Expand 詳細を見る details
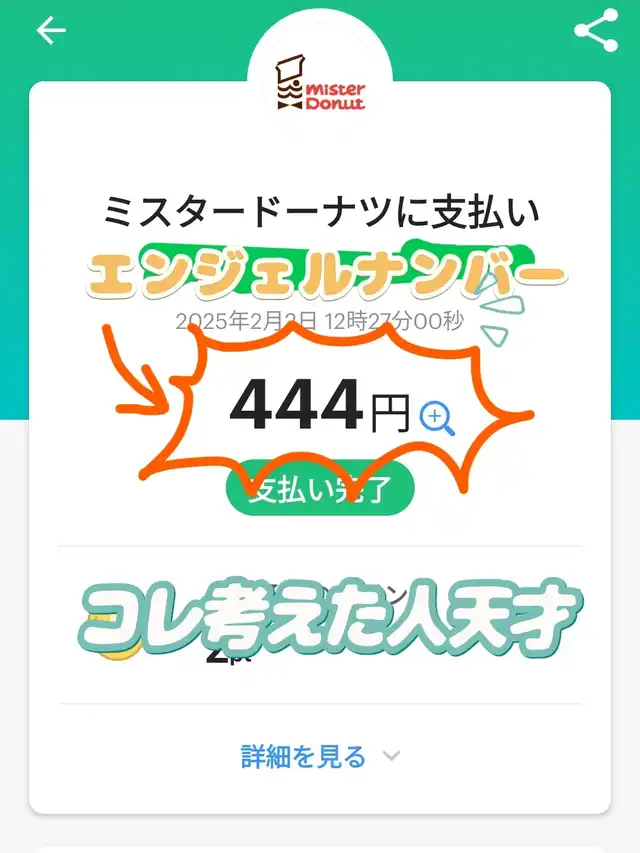This screenshot has height=853, width=640. click(320, 756)
